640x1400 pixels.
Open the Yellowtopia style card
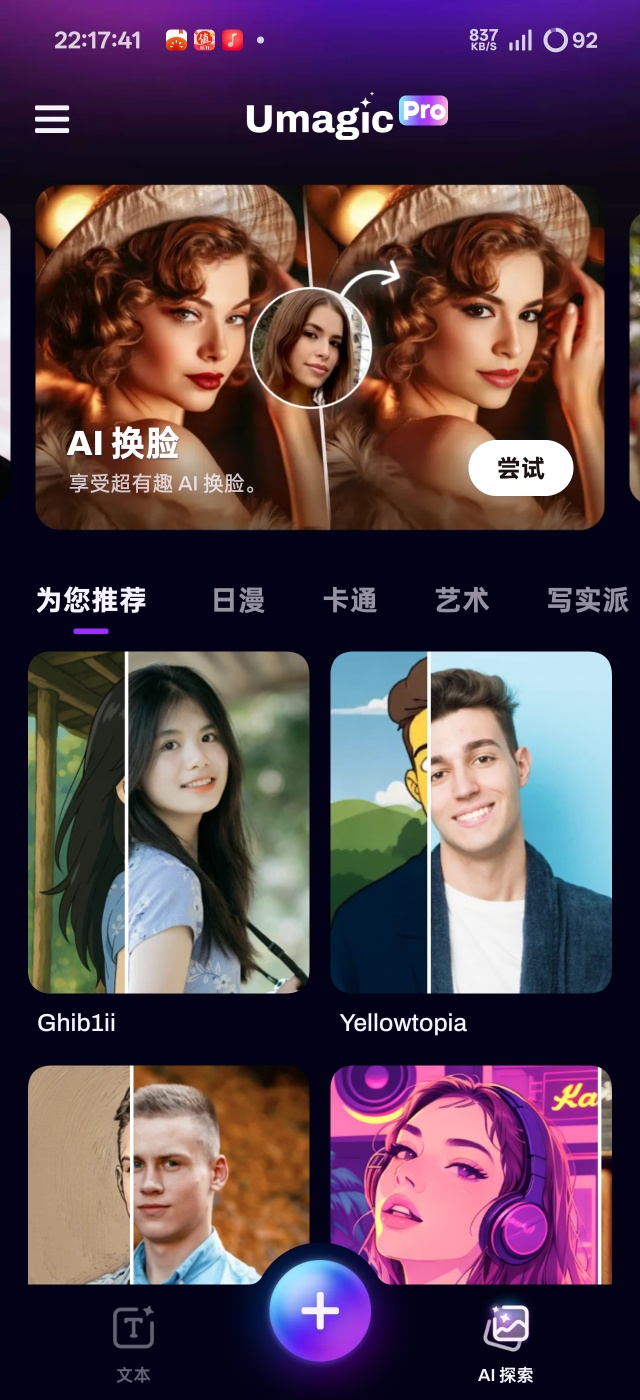coord(471,822)
